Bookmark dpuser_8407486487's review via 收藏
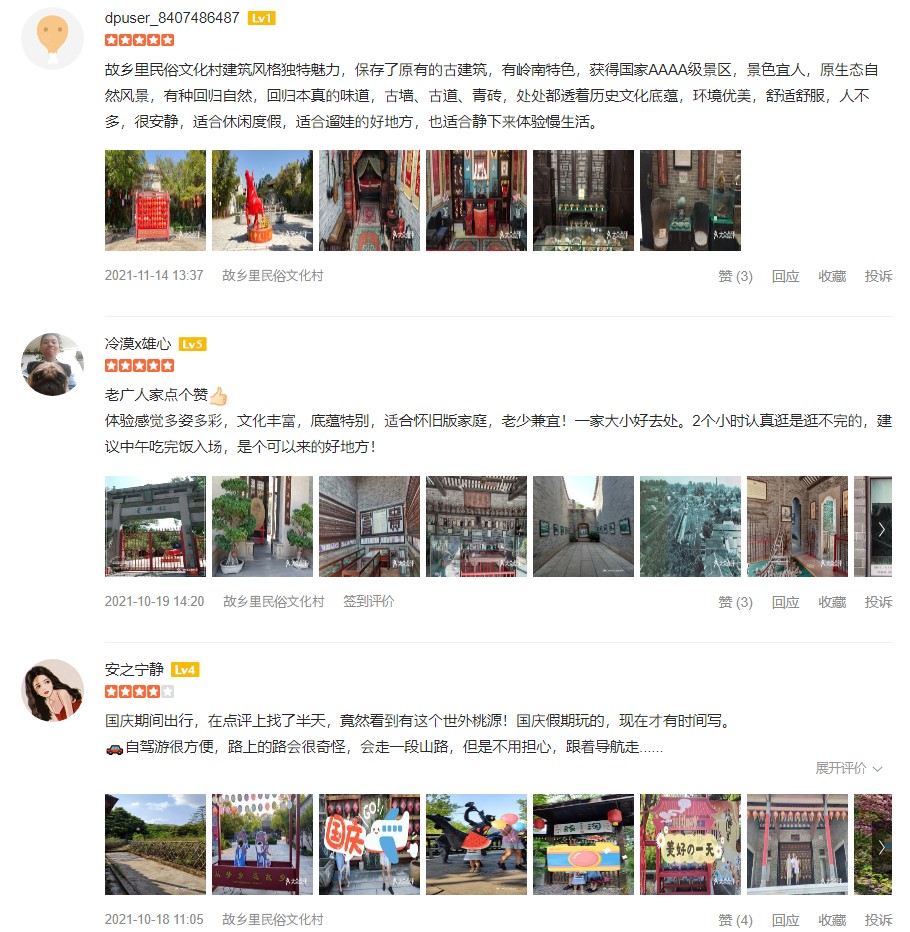Image resolution: width=910 pixels, height=932 pixels. click(x=832, y=276)
